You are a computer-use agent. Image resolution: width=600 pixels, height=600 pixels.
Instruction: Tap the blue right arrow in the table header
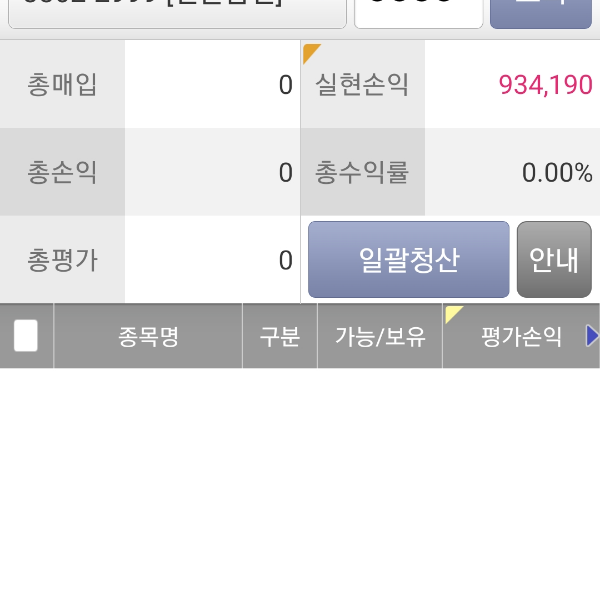coord(592,337)
